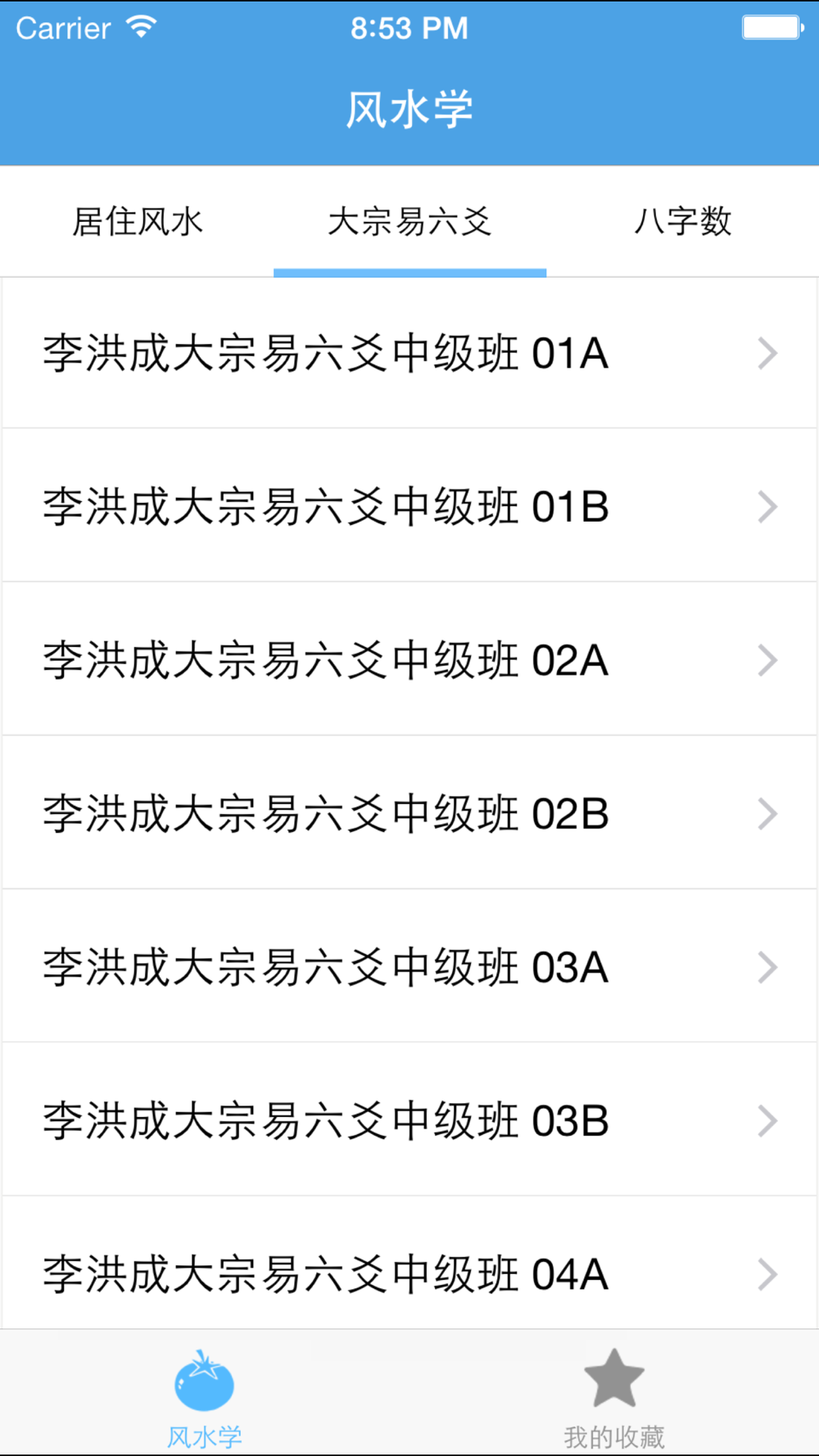The image size is (819, 1456).
Task: Open 李洪成大宗易六爻中级班 04A
Action: (x=408, y=1273)
